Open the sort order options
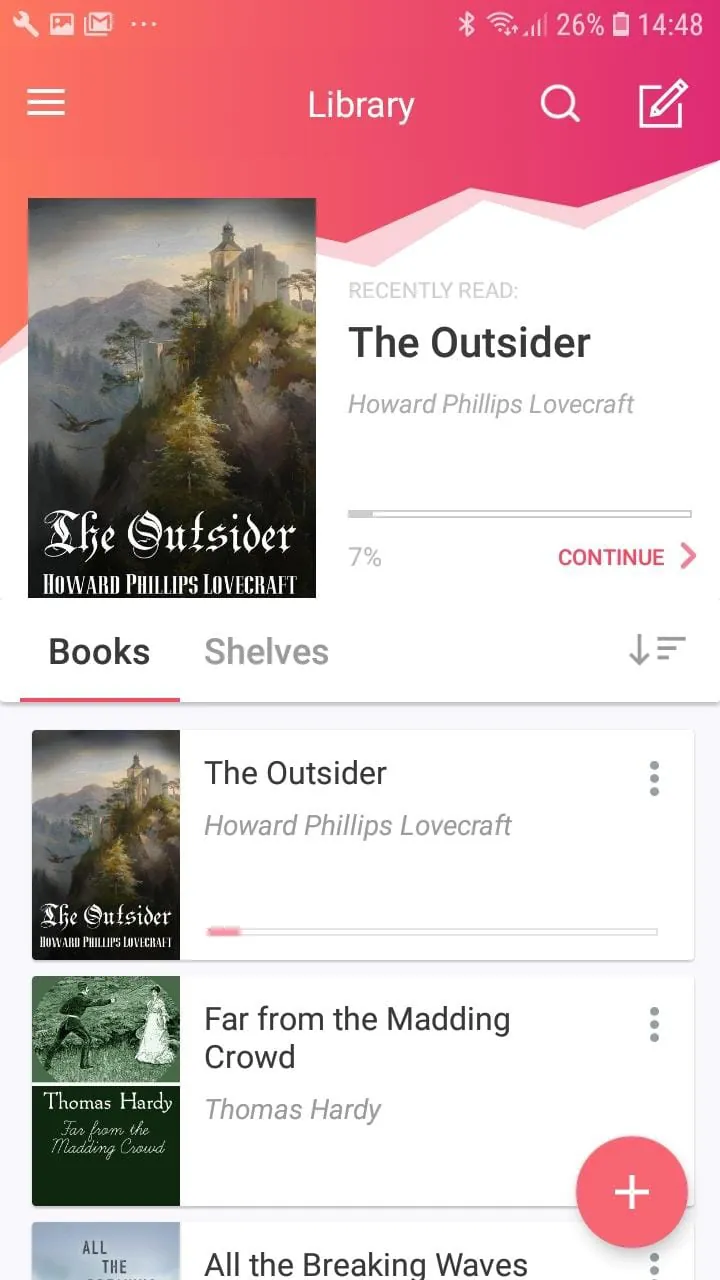Viewport: 720px width, 1280px height. (656, 650)
